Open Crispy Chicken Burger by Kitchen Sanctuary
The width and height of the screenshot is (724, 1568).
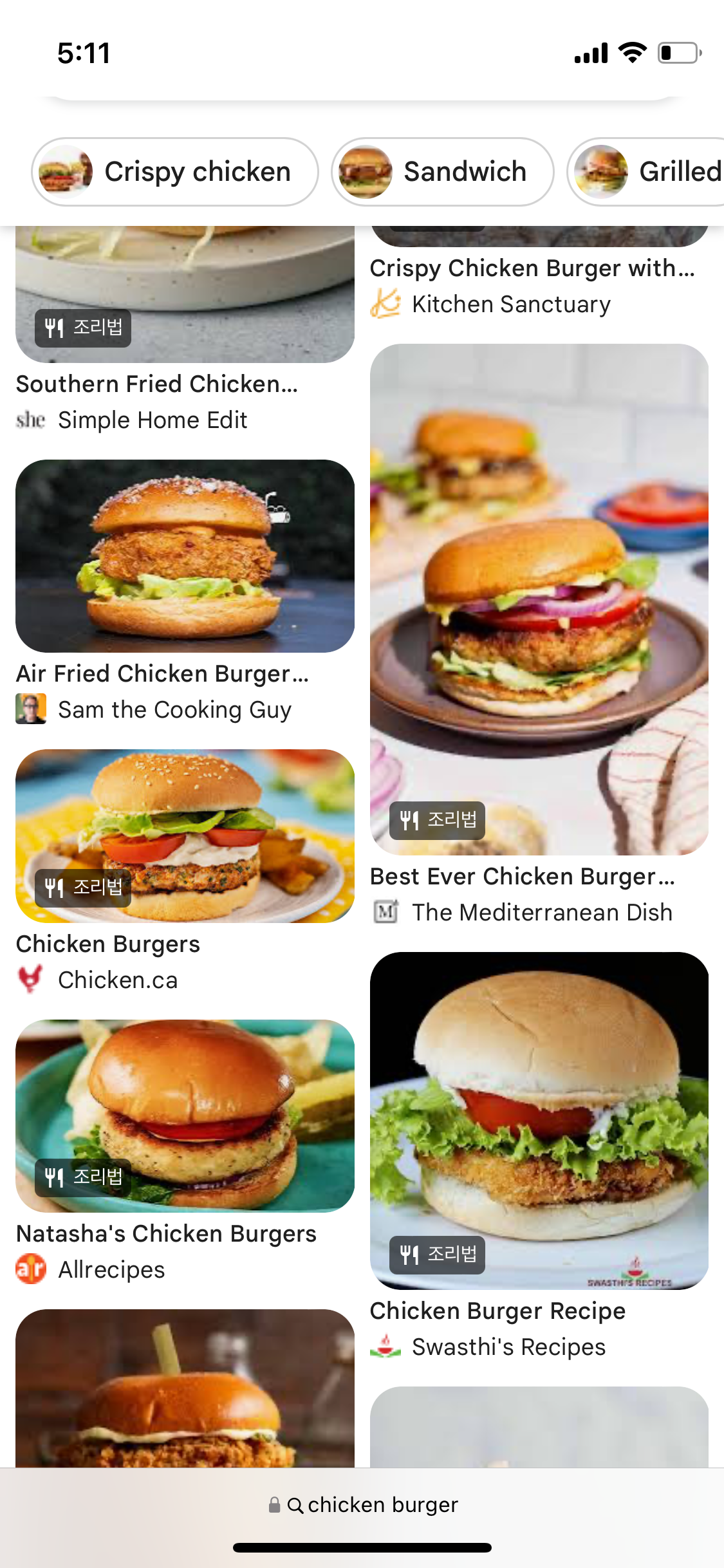point(532,268)
